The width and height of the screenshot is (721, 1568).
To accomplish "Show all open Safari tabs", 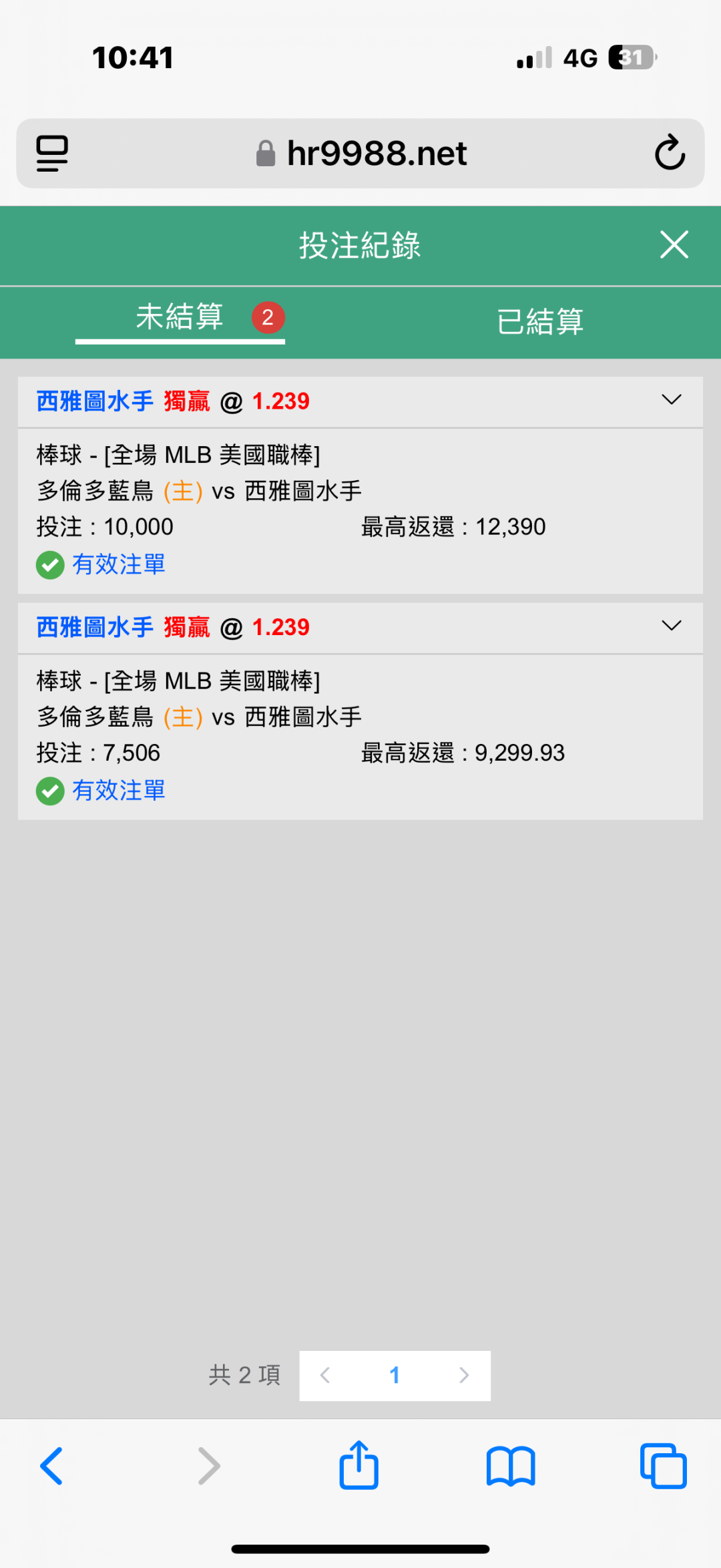I will click(x=663, y=1466).
